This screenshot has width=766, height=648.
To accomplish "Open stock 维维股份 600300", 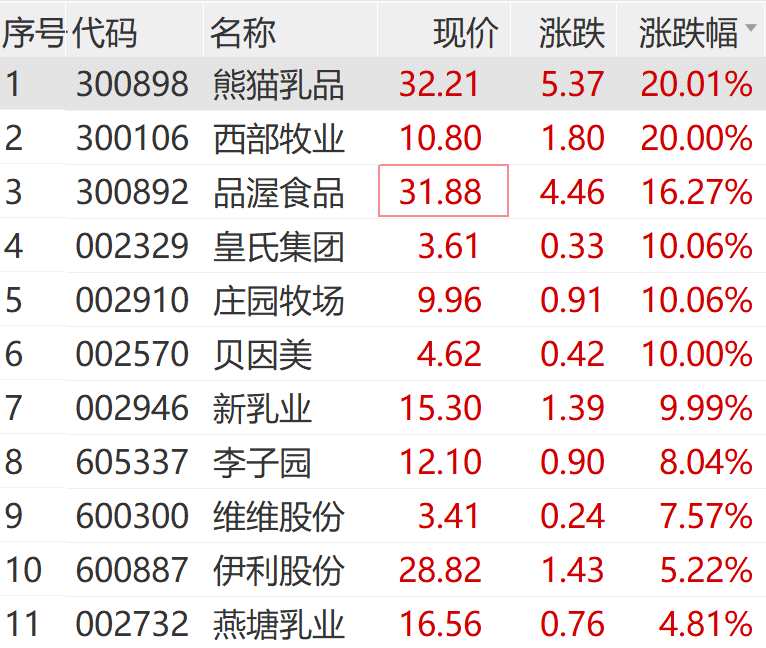I will point(279,516).
